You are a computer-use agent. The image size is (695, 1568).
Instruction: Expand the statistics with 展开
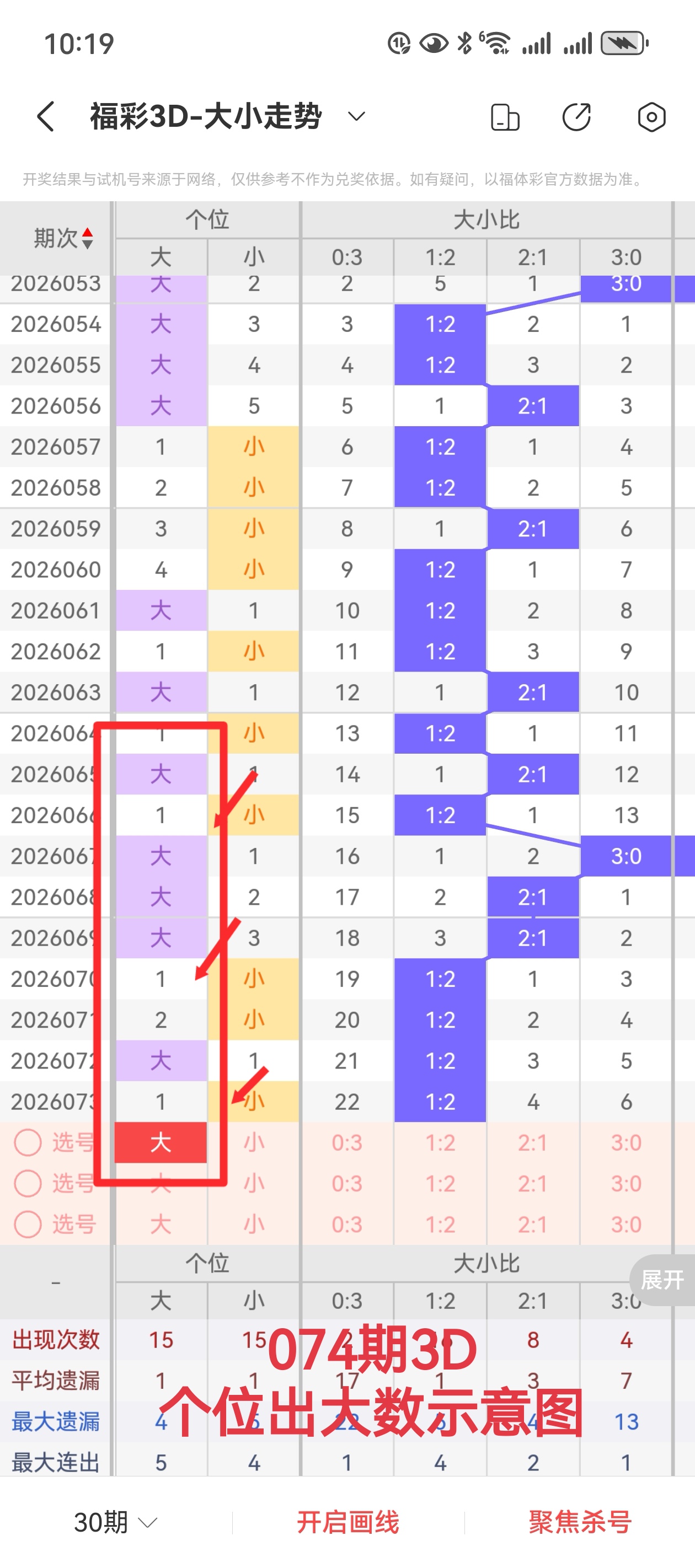click(x=662, y=1280)
